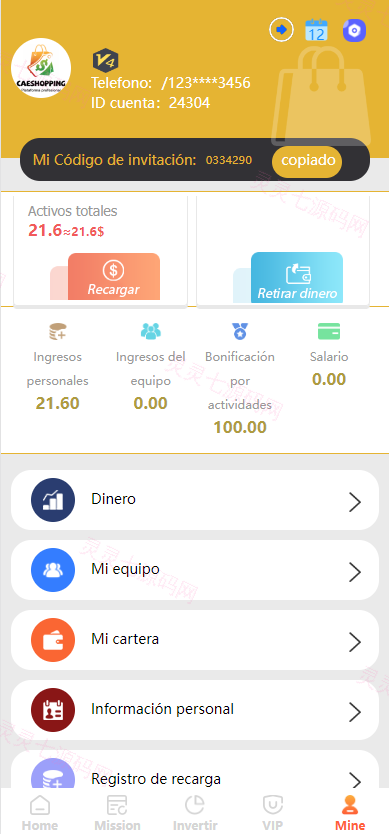Screen dimensions: 389x834
Task: Switch to the Mission tab
Action: 117,813
